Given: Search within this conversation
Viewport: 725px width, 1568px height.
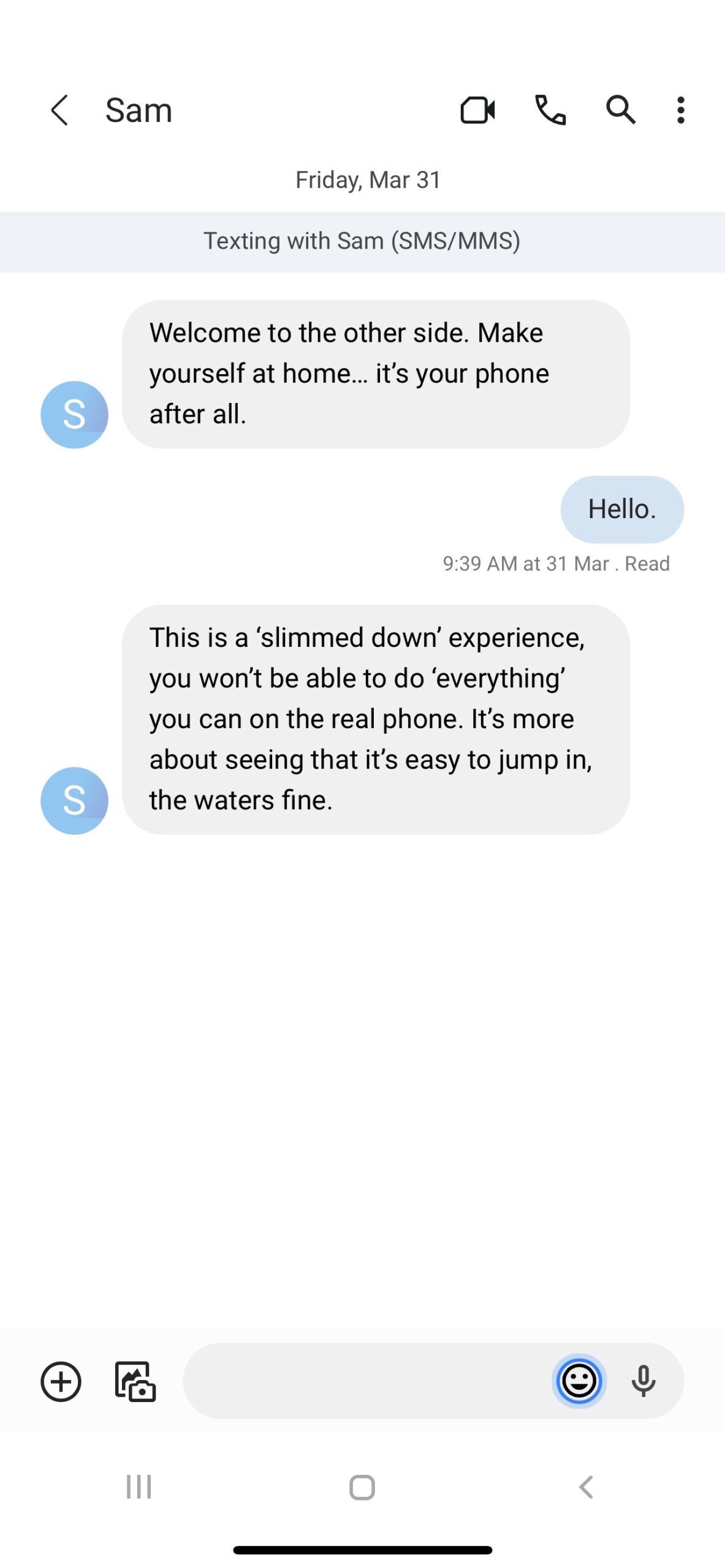Looking at the screenshot, I should click(x=620, y=110).
